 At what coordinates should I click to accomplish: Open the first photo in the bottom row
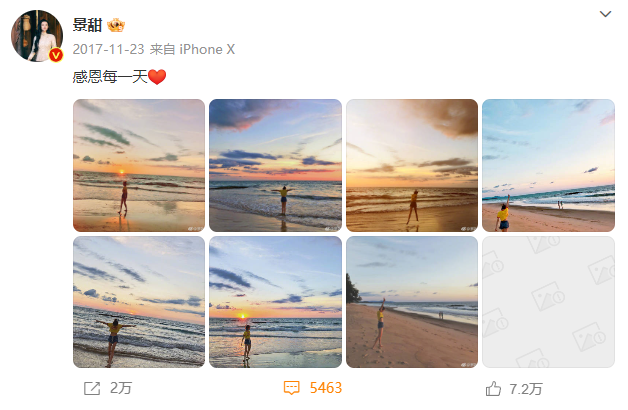[x=138, y=302]
